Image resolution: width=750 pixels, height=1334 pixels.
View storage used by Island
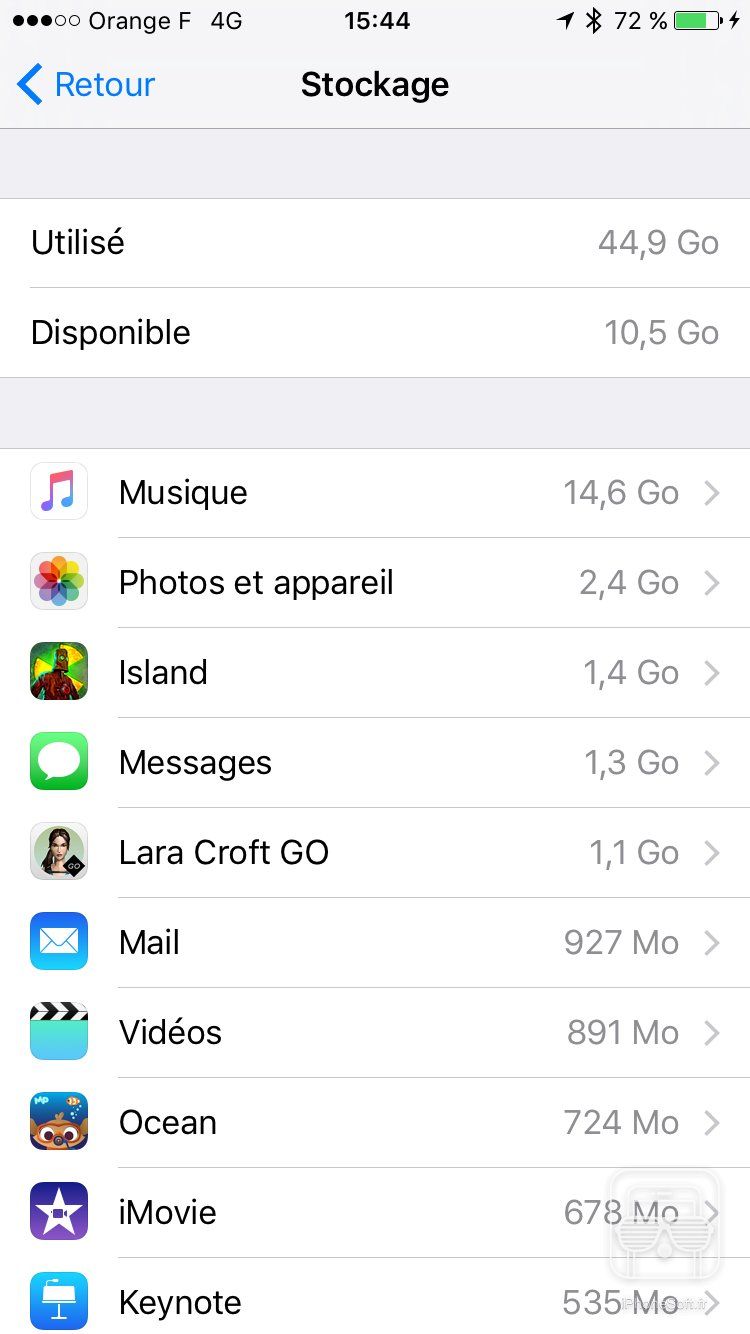click(375, 673)
